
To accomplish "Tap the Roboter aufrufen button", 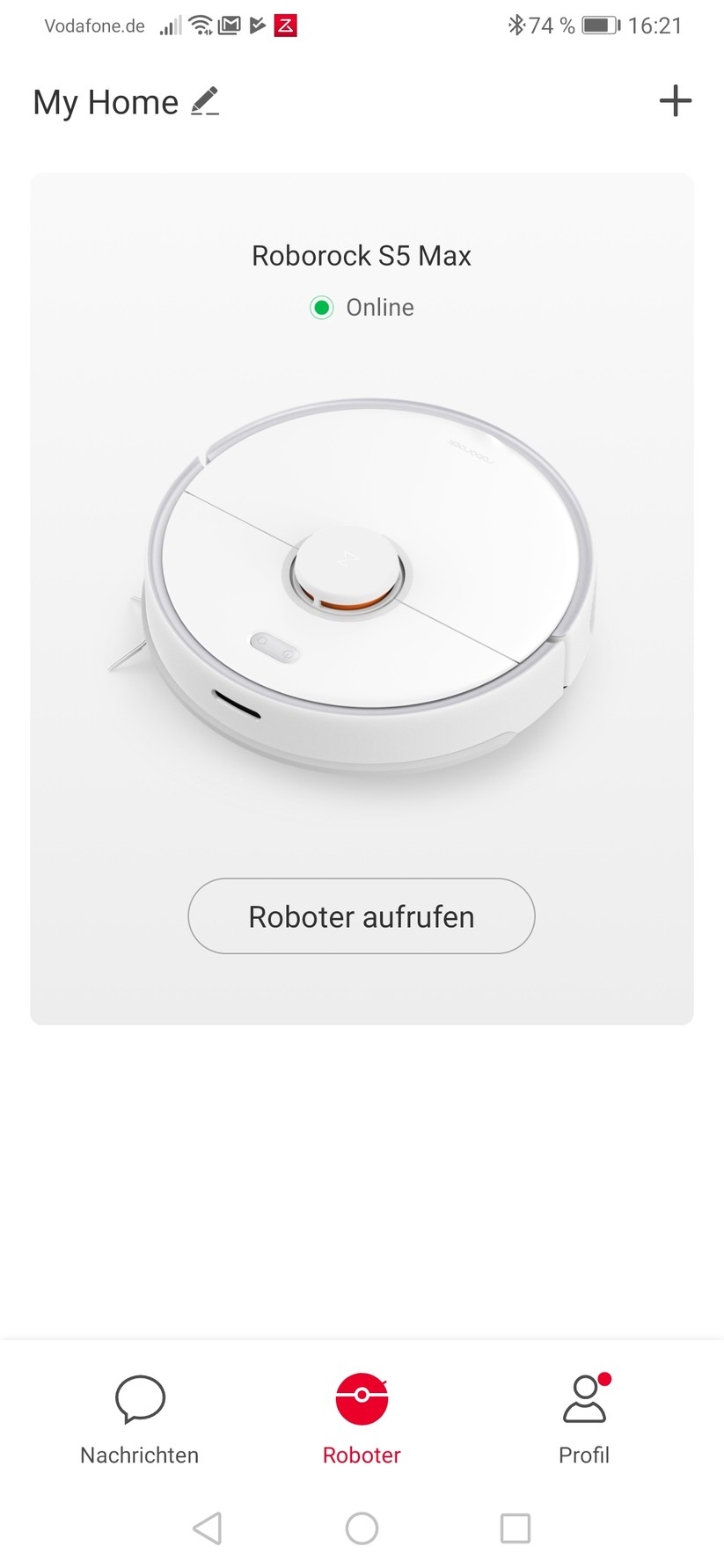I will click(362, 916).
